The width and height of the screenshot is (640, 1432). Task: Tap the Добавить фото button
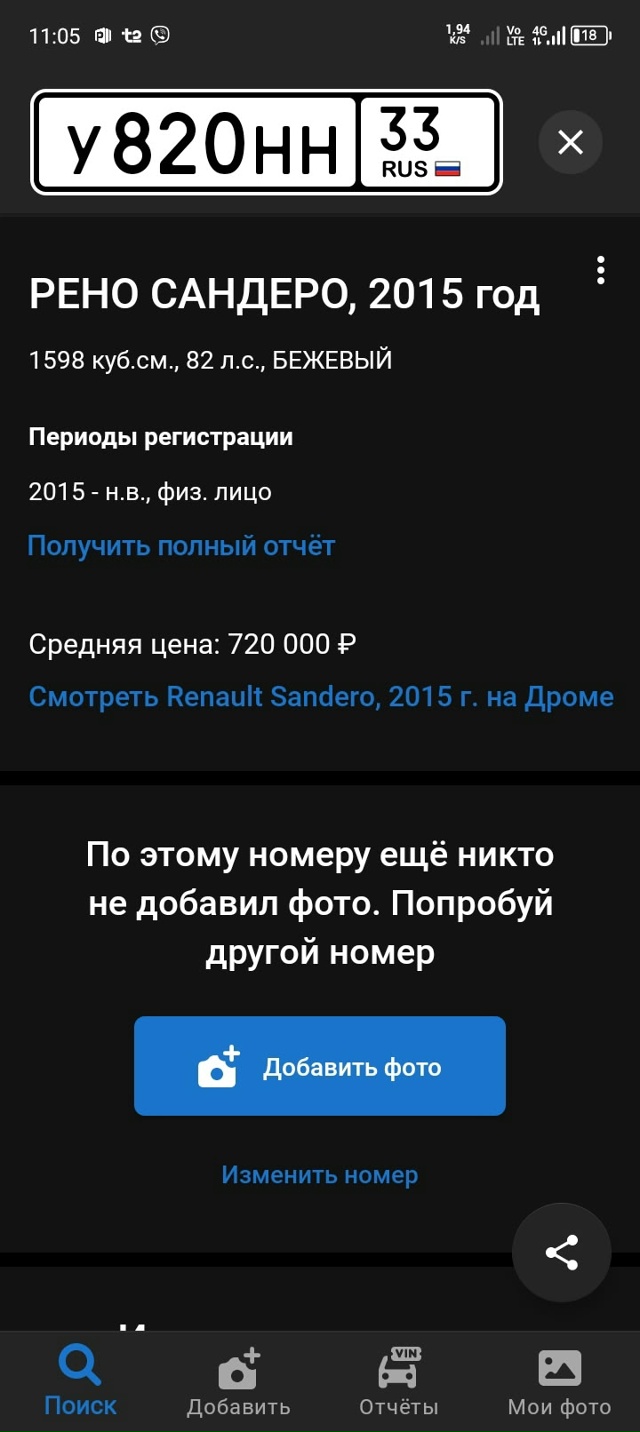click(x=320, y=1066)
